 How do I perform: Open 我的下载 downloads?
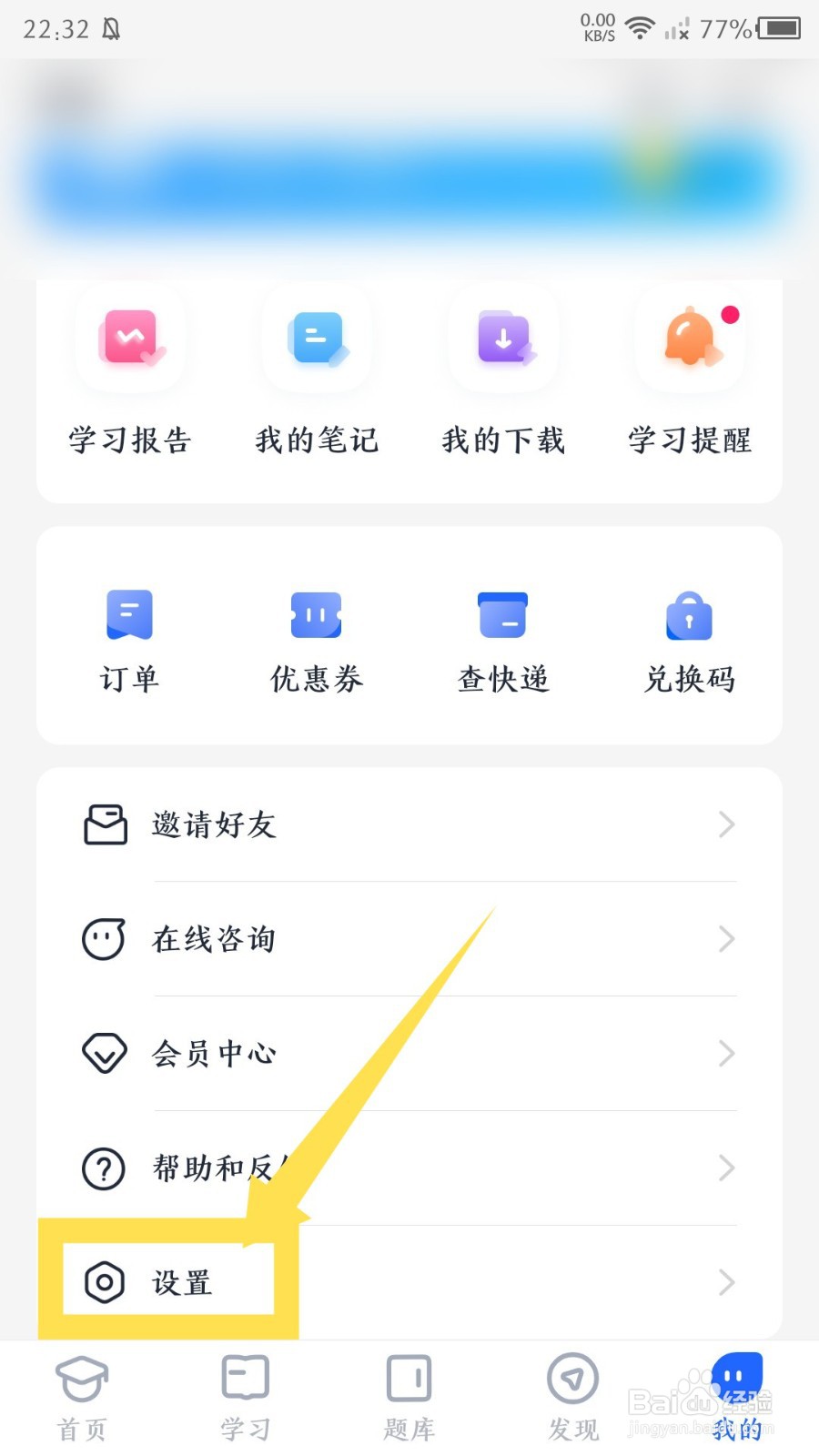503,373
